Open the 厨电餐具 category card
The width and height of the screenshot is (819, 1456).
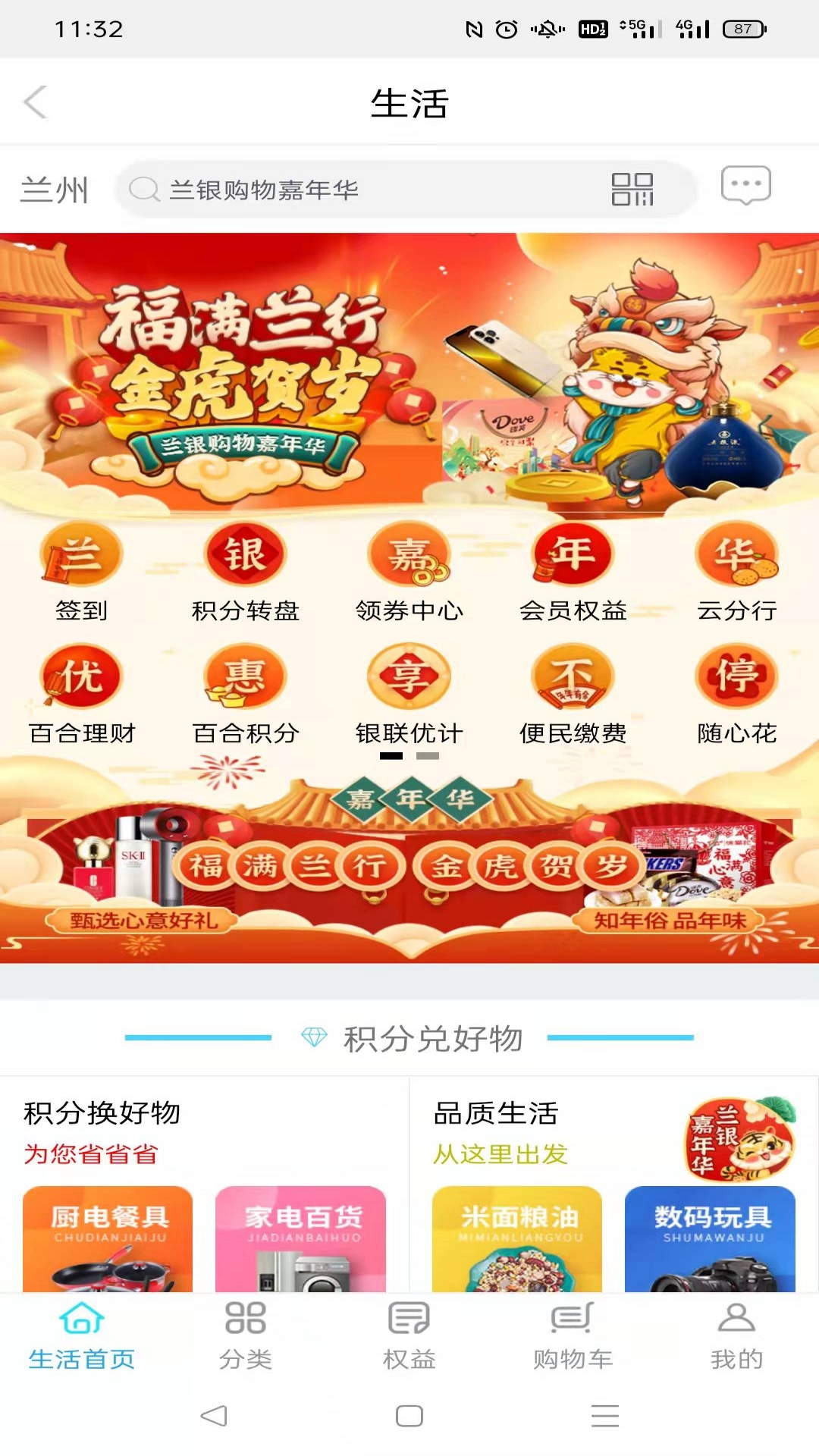[x=108, y=1239]
